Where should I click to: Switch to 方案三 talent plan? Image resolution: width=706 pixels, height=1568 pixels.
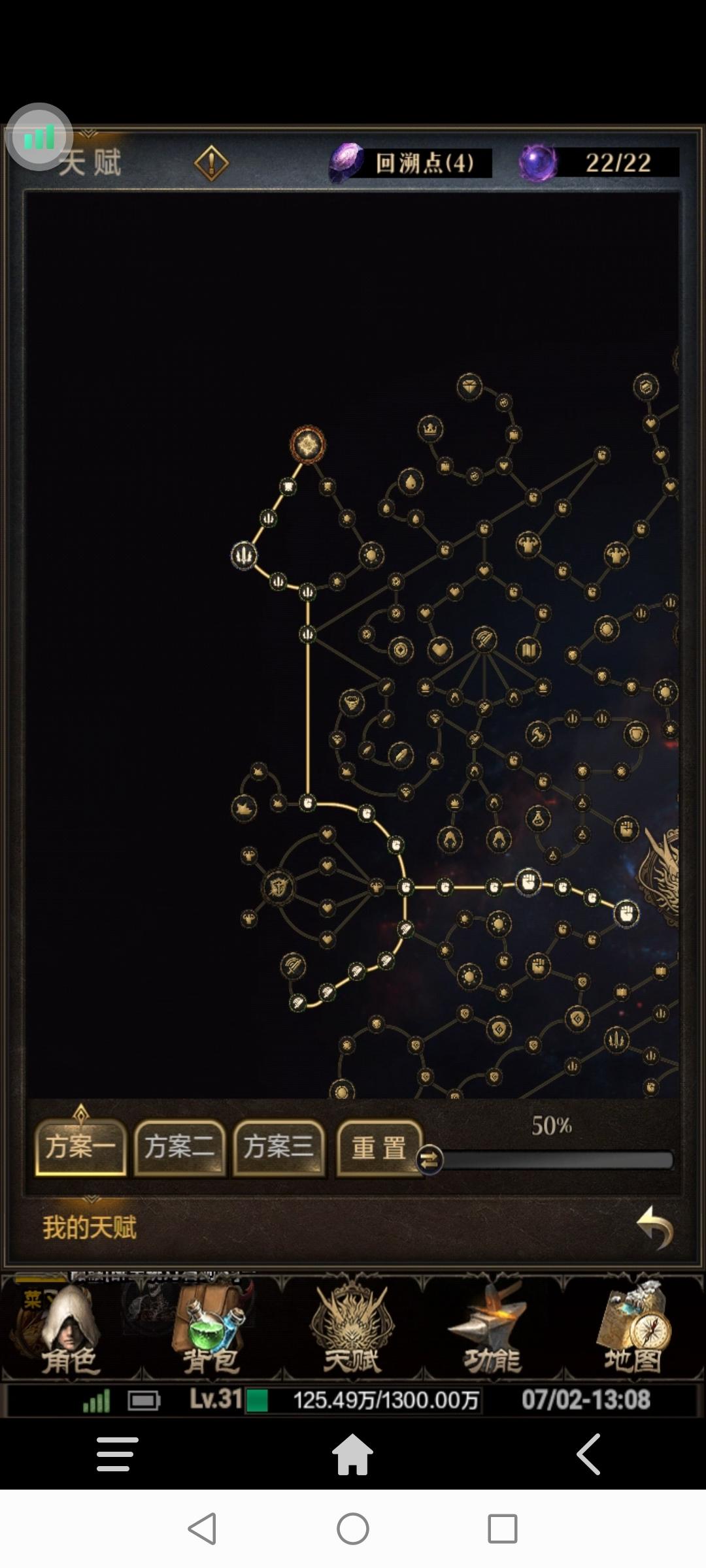point(279,1147)
